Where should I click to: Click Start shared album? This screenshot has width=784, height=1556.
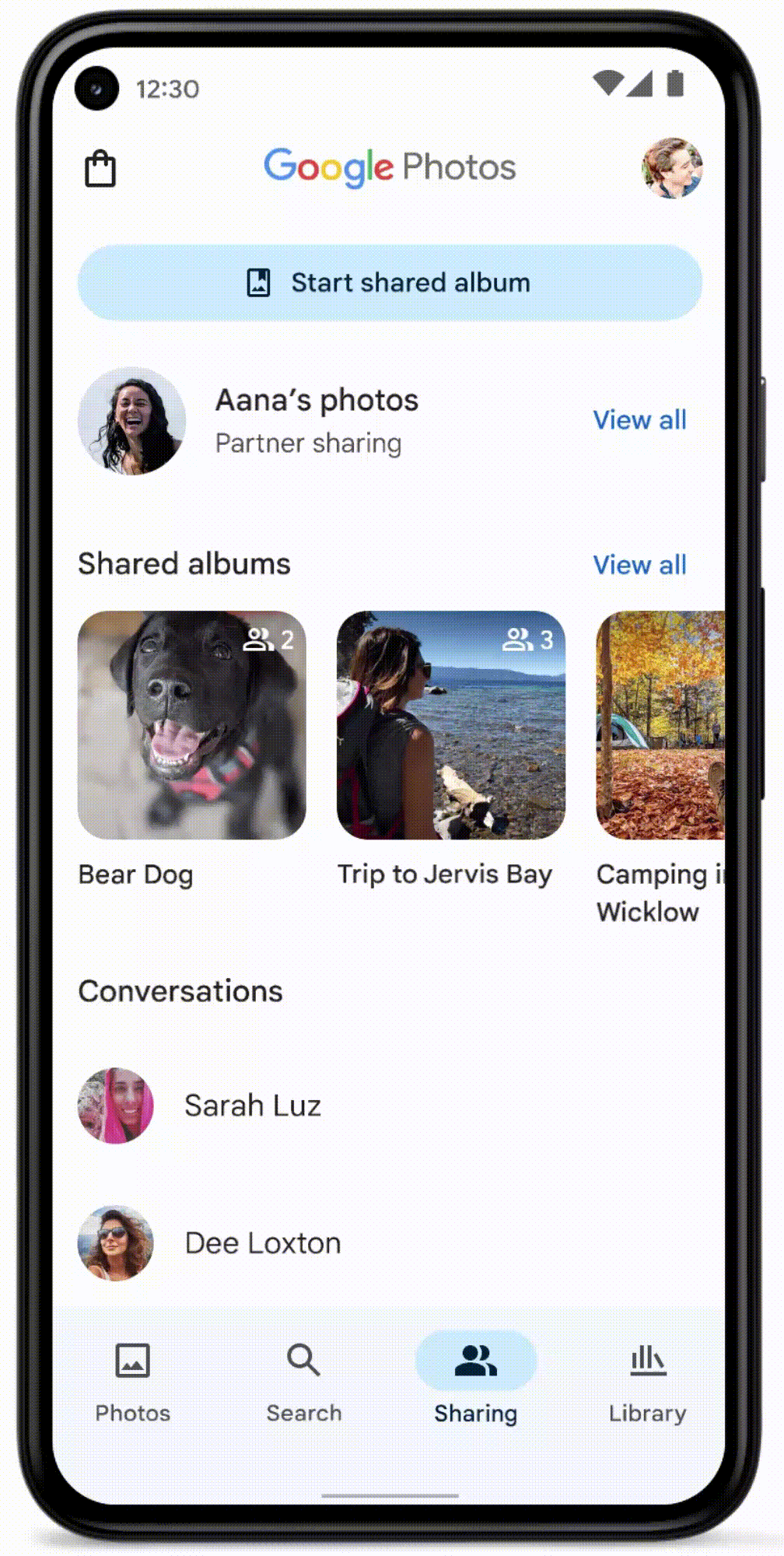390,282
